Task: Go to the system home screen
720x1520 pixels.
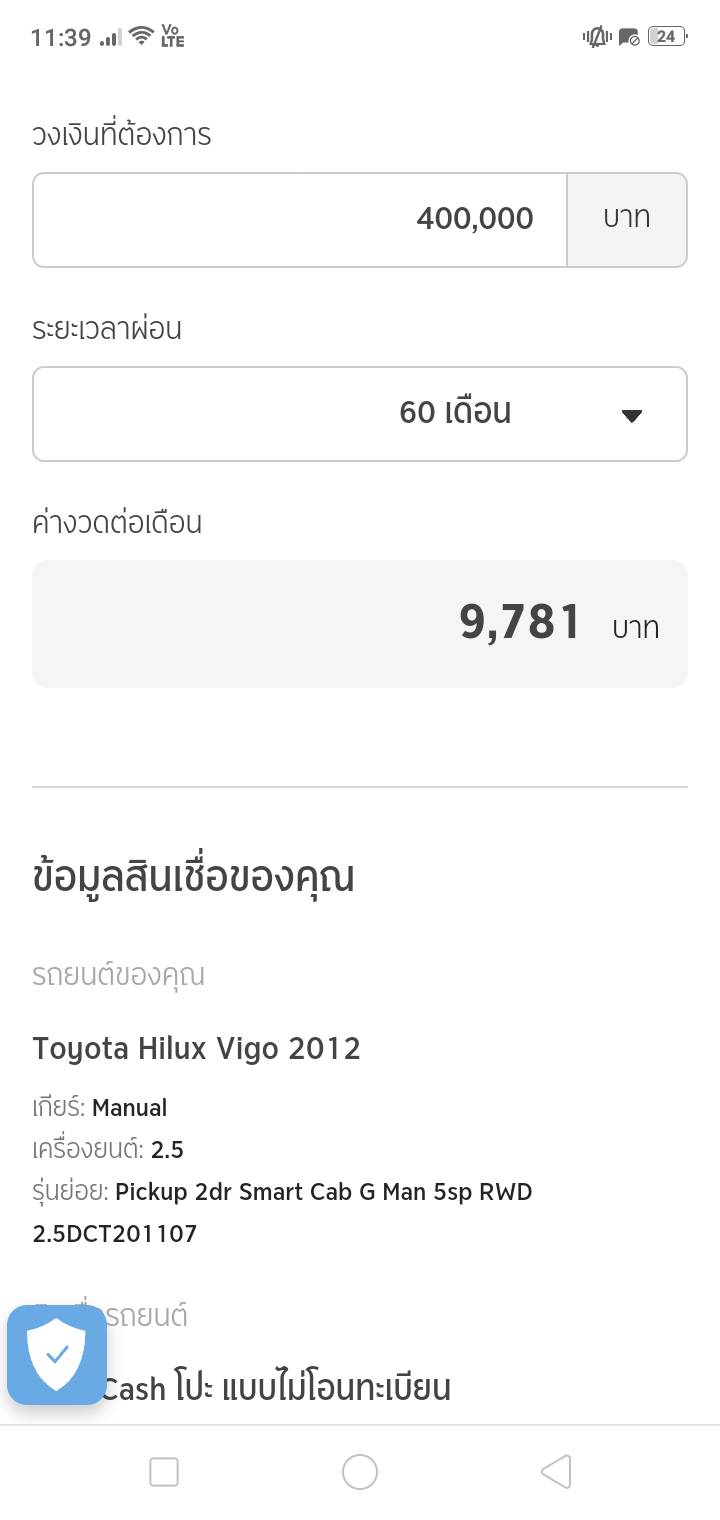Action: pos(360,1471)
